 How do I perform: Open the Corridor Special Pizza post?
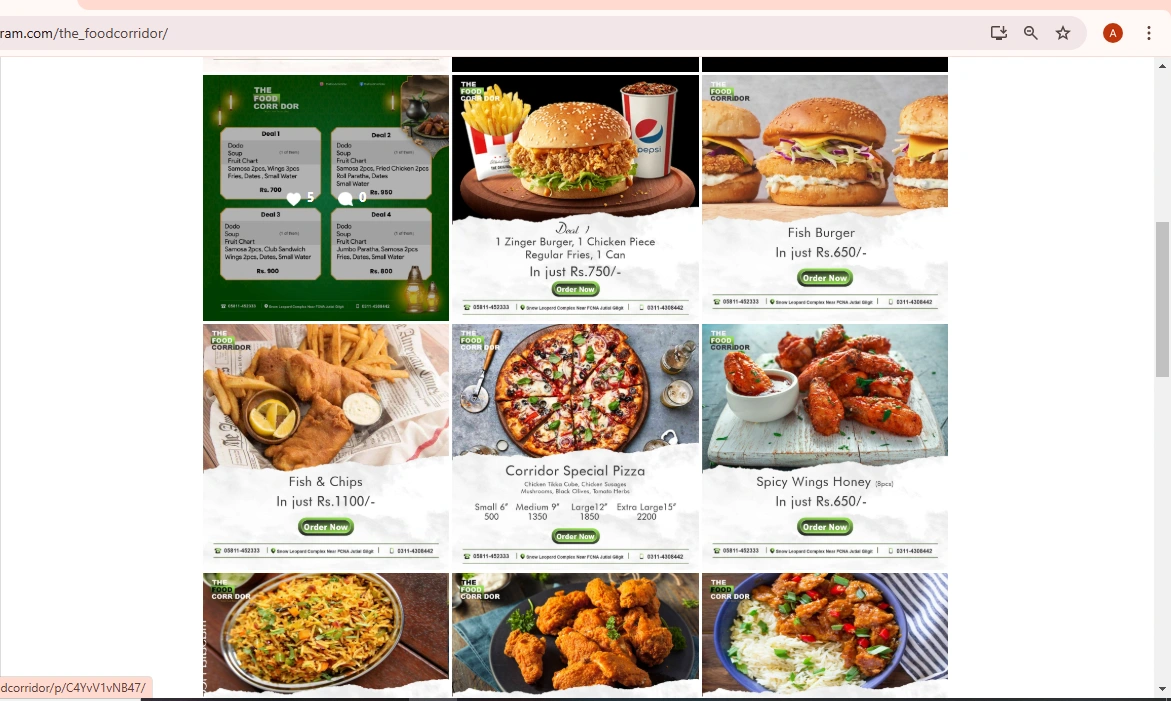(x=575, y=446)
